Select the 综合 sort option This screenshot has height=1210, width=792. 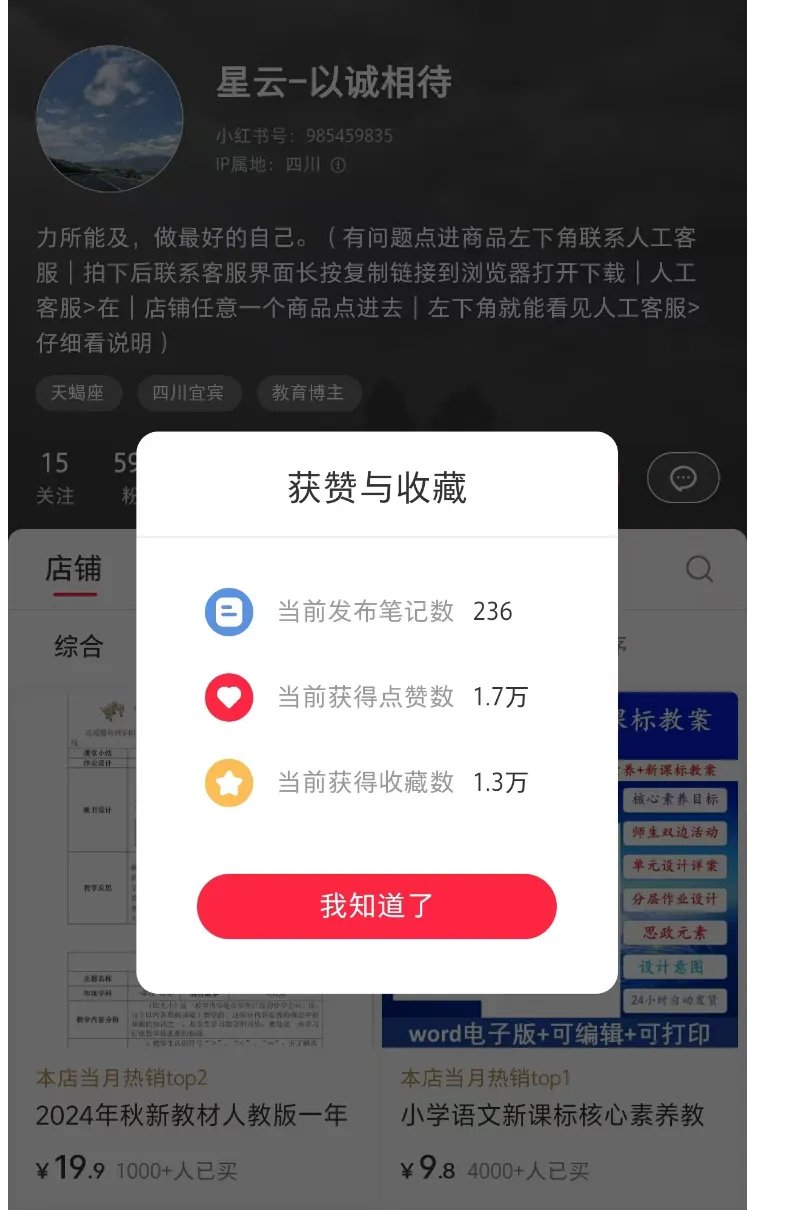coord(78,646)
